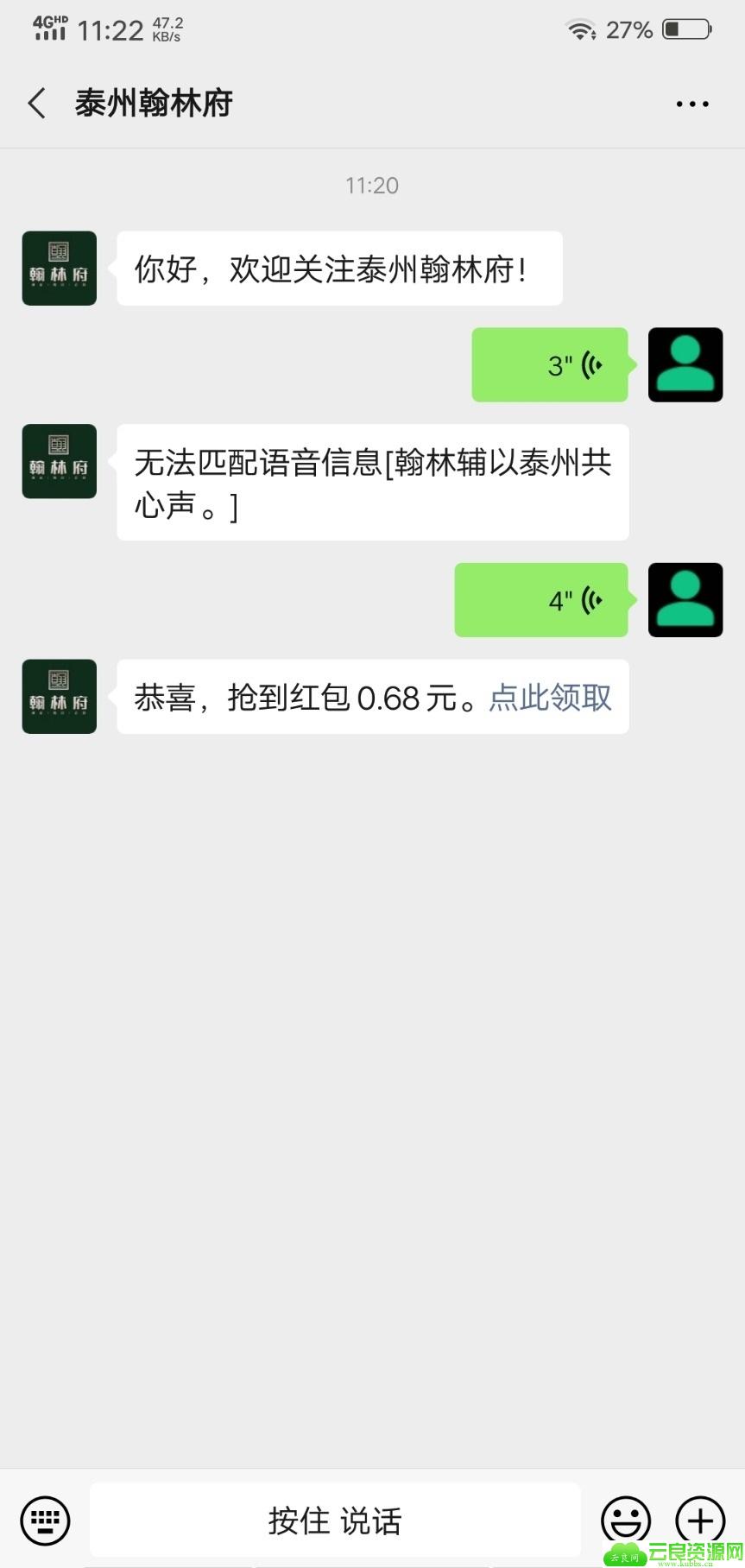Go back from the 泰州翰林府 chat
The width and height of the screenshot is (745, 1568).
pyautogui.click(x=36, y=104)
